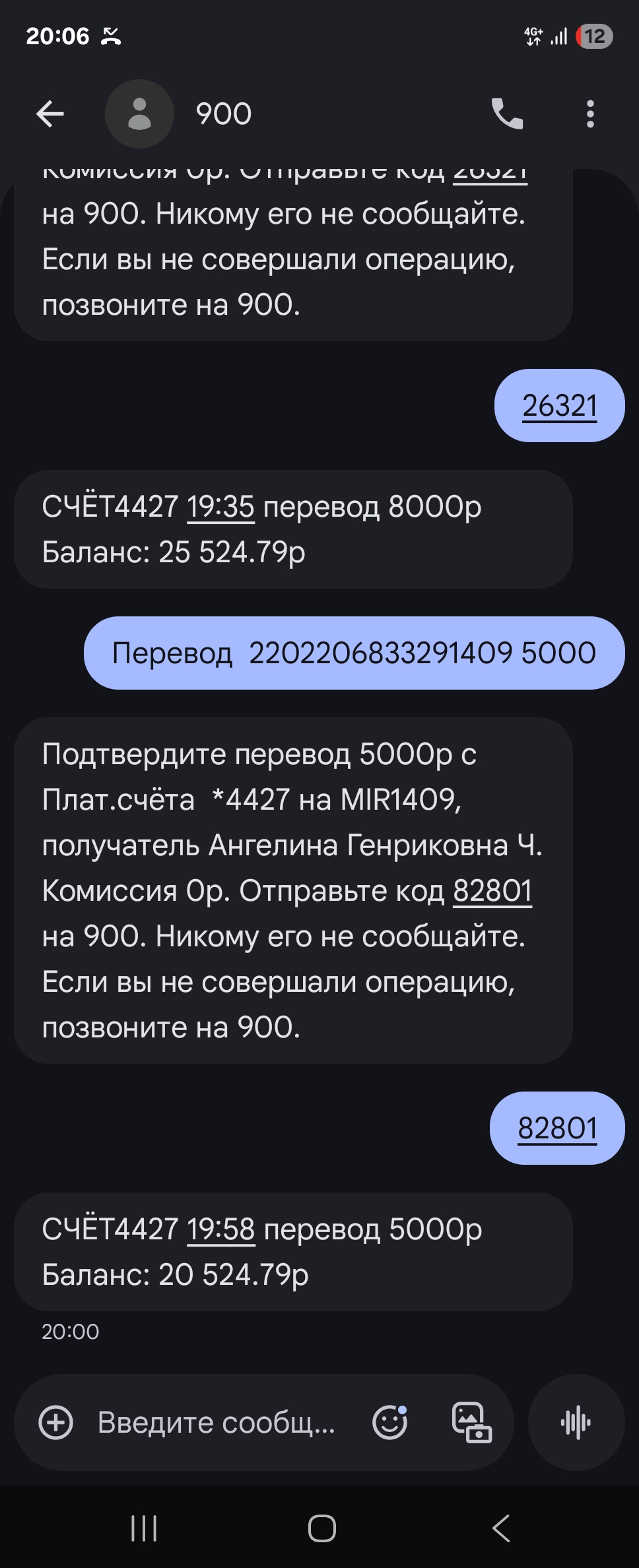Open the plus attachment menu
Viewport: 639px width, 1568px height.
pos(56,1422)
